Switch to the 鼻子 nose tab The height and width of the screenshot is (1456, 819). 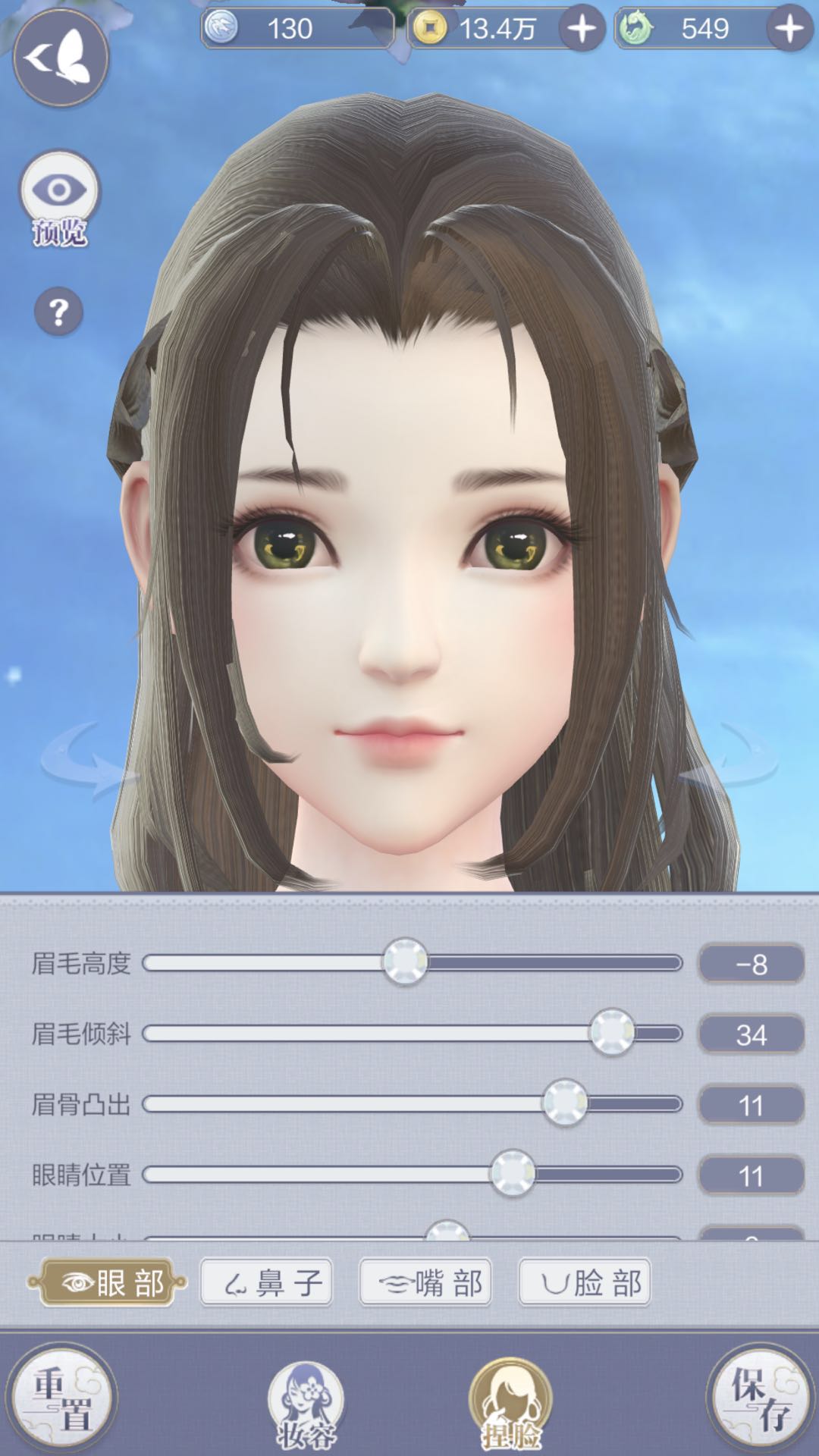pyautogui.click(x=267, y=1282)
